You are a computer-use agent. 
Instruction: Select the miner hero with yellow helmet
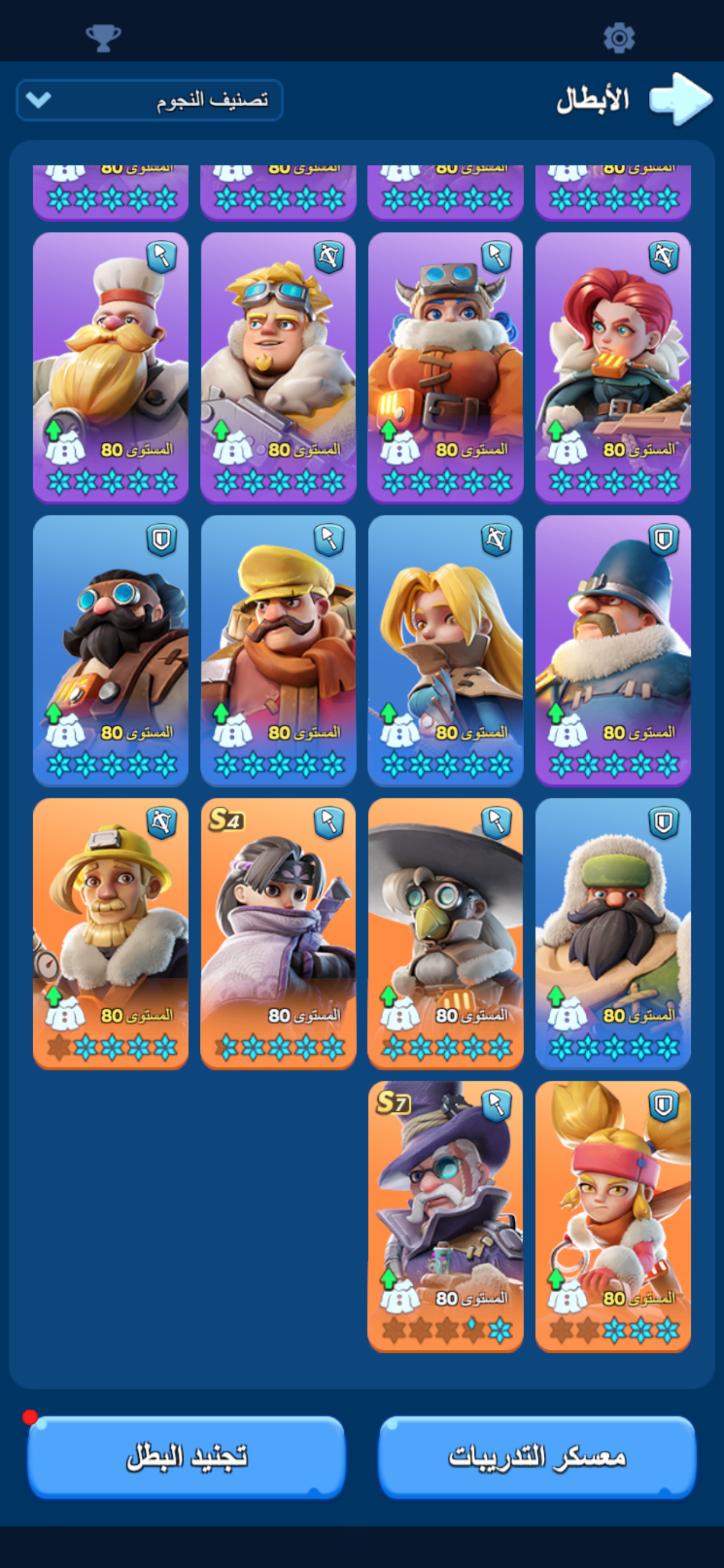[111, 934]
